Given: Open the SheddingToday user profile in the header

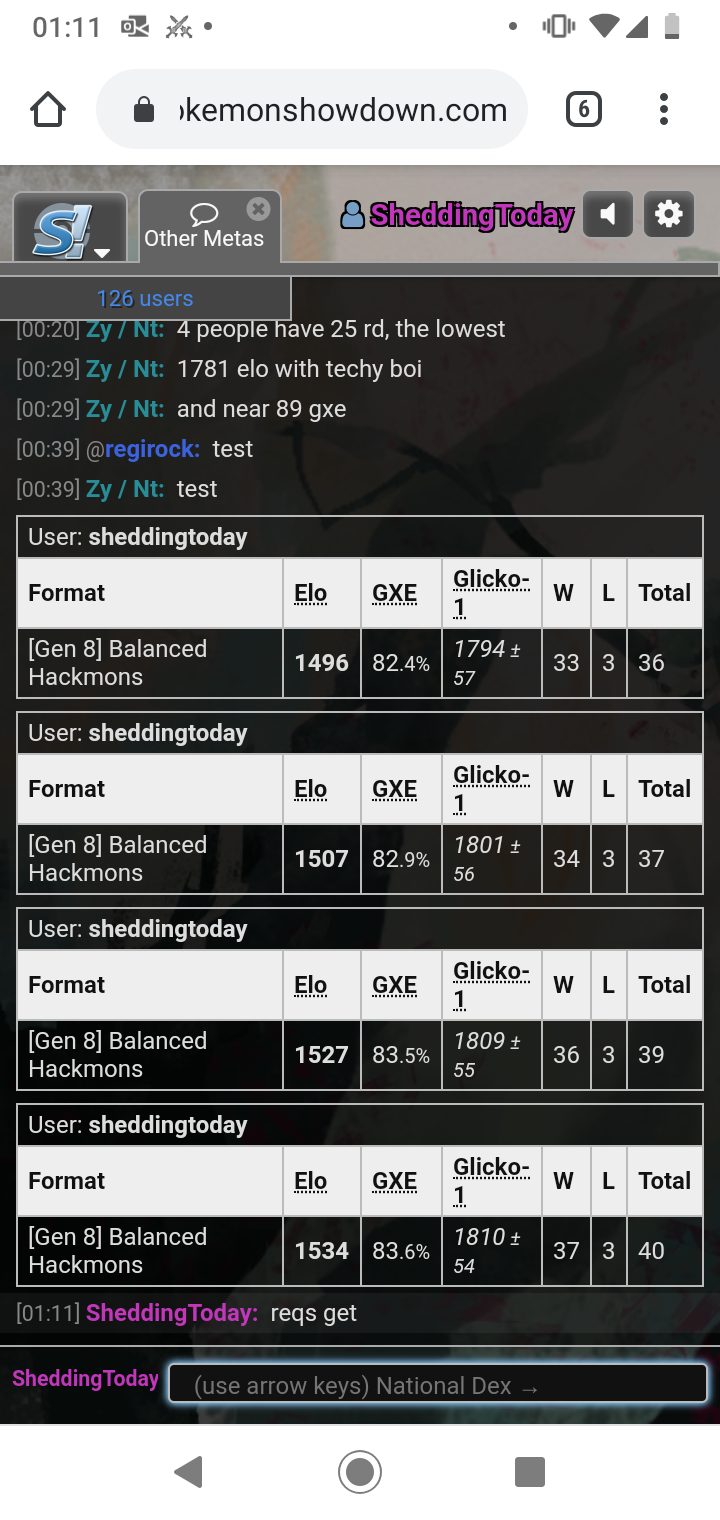Looking at the screenshot, I should click(x=458, y=215).
